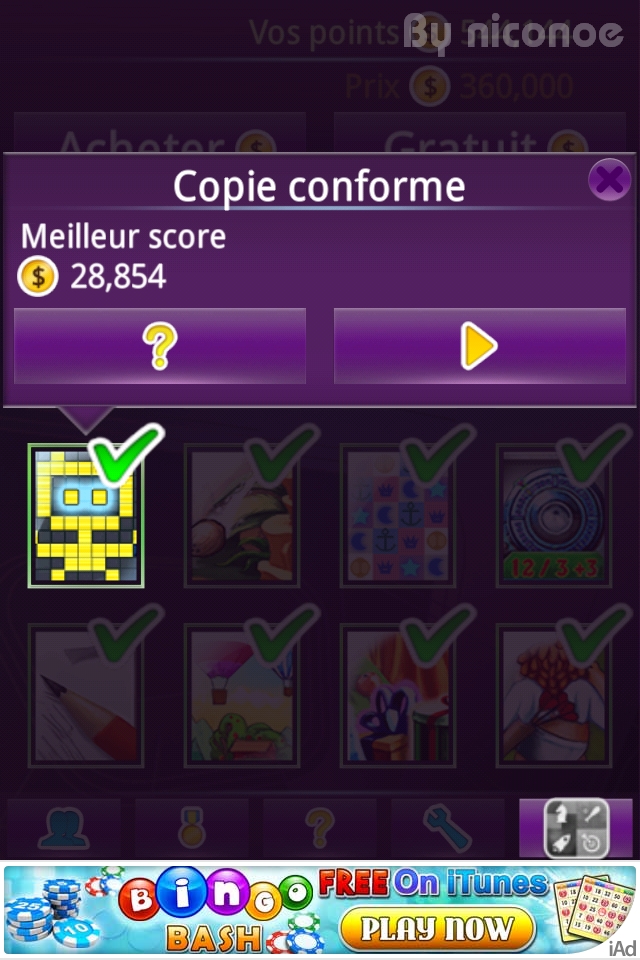
Task: Select the hot air balloon game tile
Action: tap(241, 695)
